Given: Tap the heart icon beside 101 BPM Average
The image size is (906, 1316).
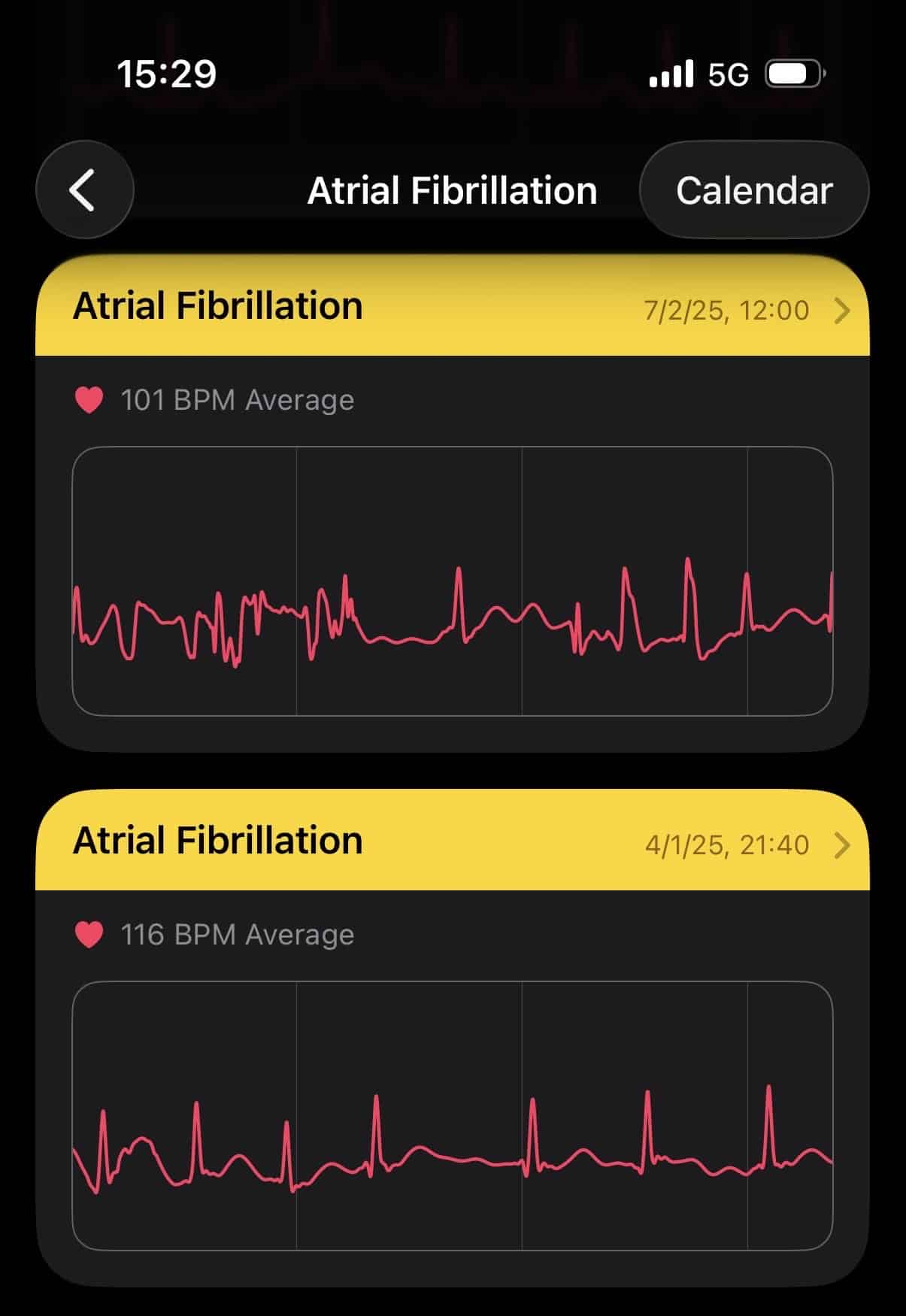Looking at the screenshot, I should point(90,399).
